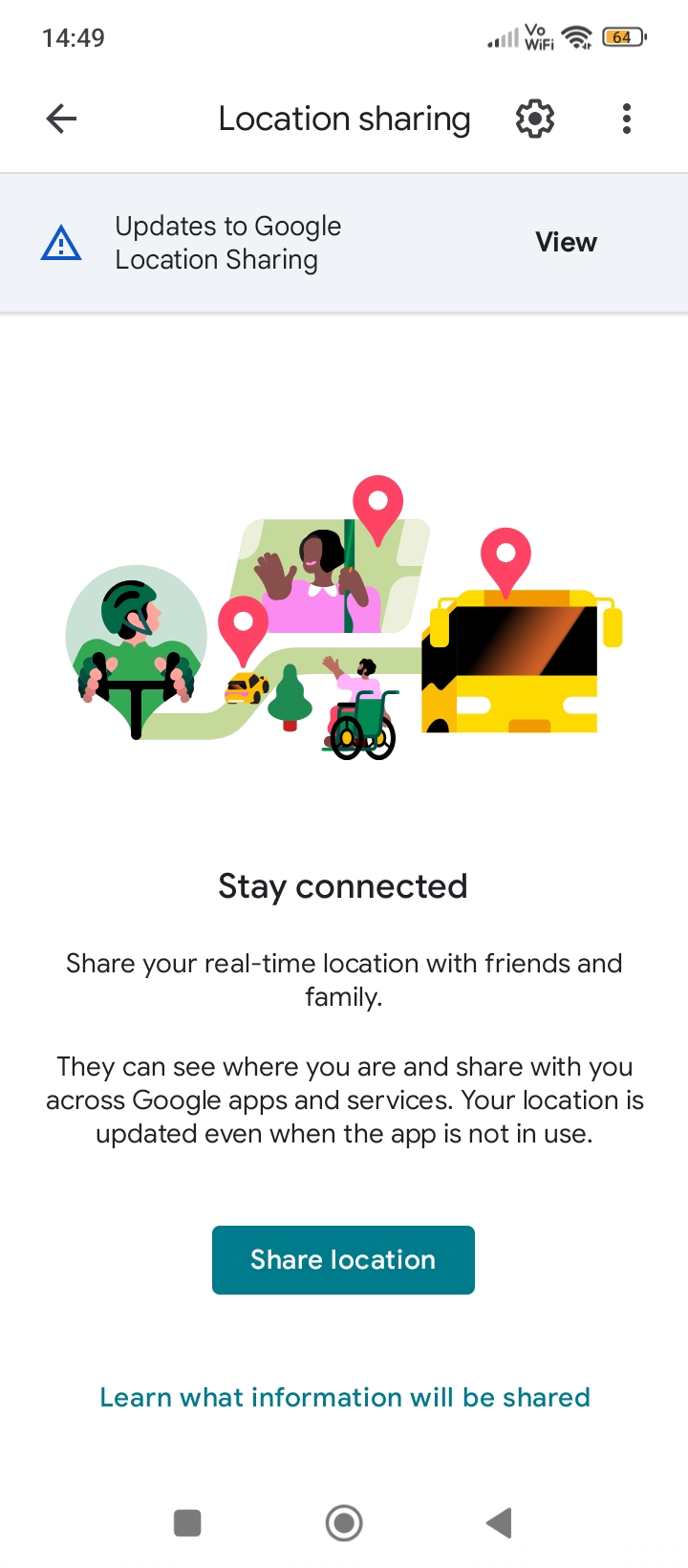Image resolution: width=688 pixels, height=1568 pixels.
Task: Go to the home screen via the system home button
Action: [344, 1523]
